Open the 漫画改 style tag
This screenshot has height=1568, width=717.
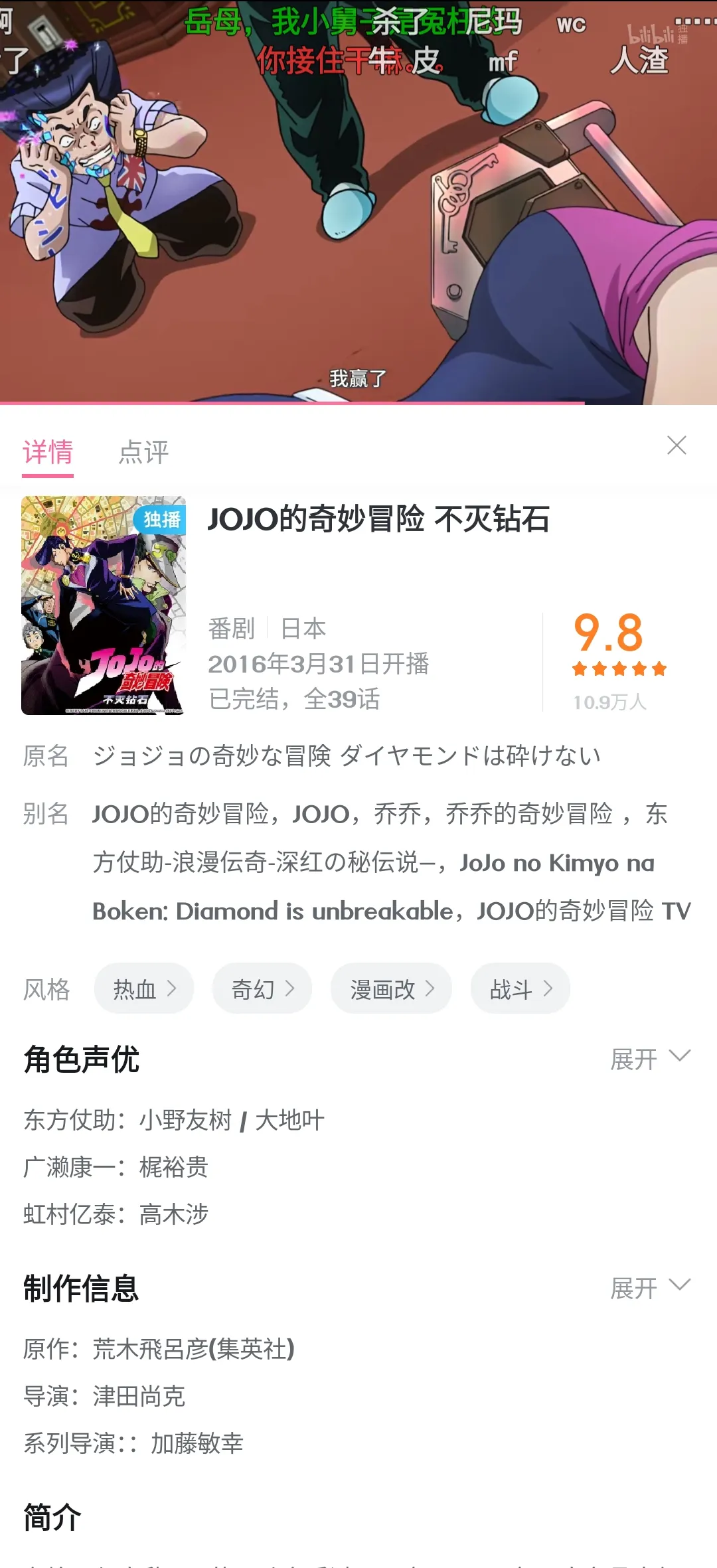pos(392,989)
